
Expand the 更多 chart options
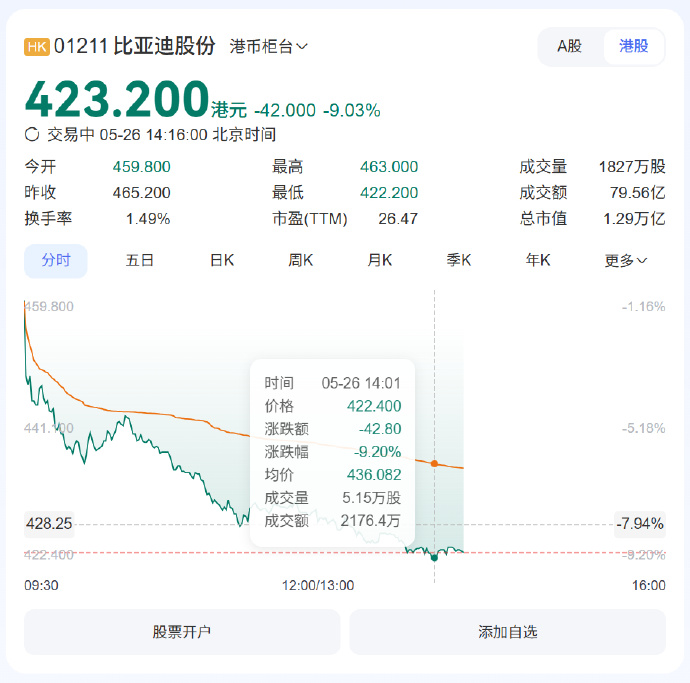click(x=625, y=260)
